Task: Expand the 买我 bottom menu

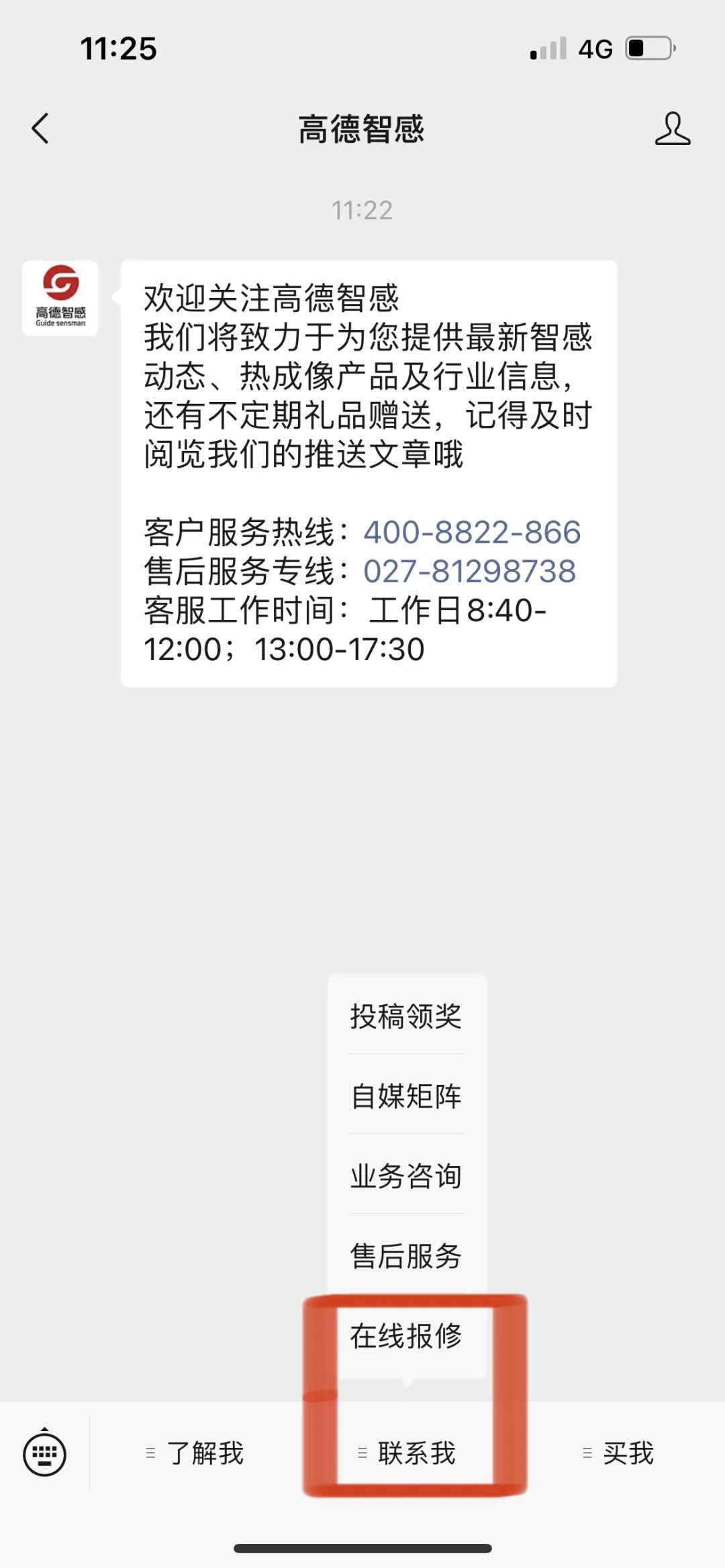Action: pos(618,1453)
